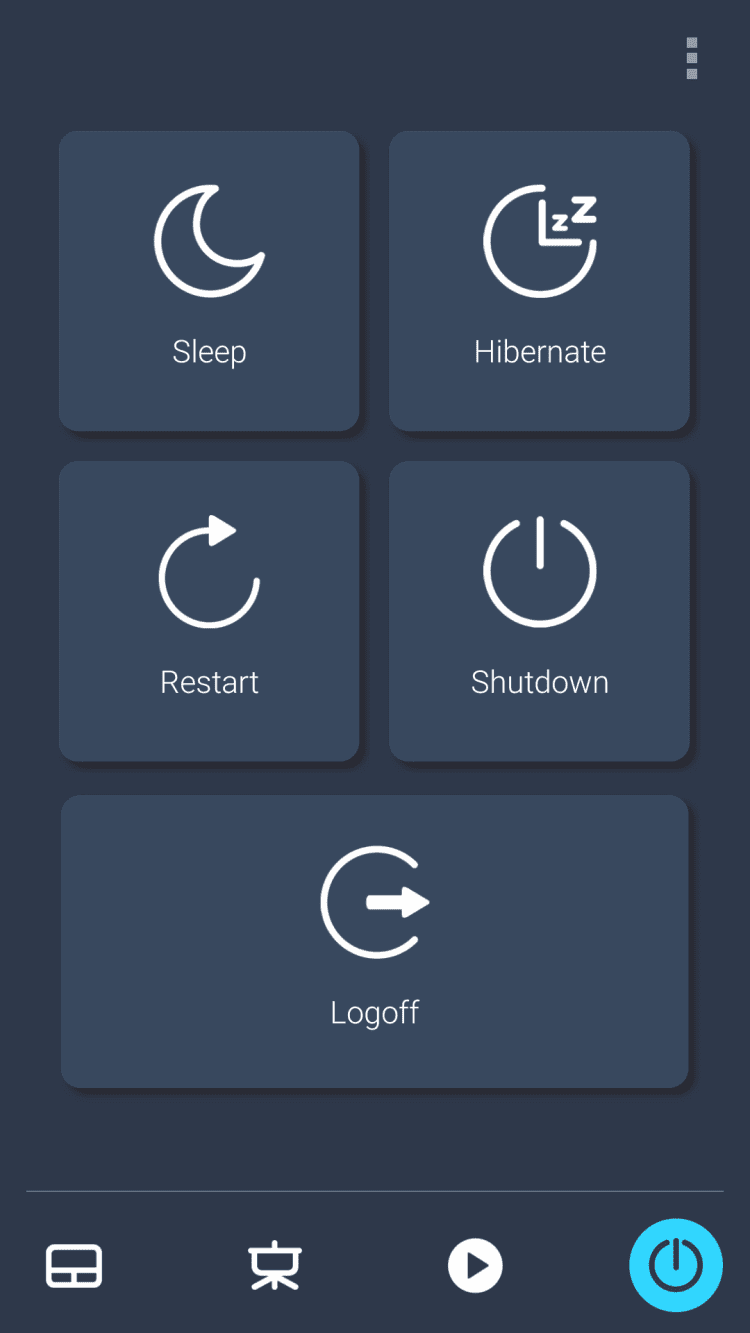Choose Shutdown
This screenshot has width=750, height=1333.
click(539, 611)
